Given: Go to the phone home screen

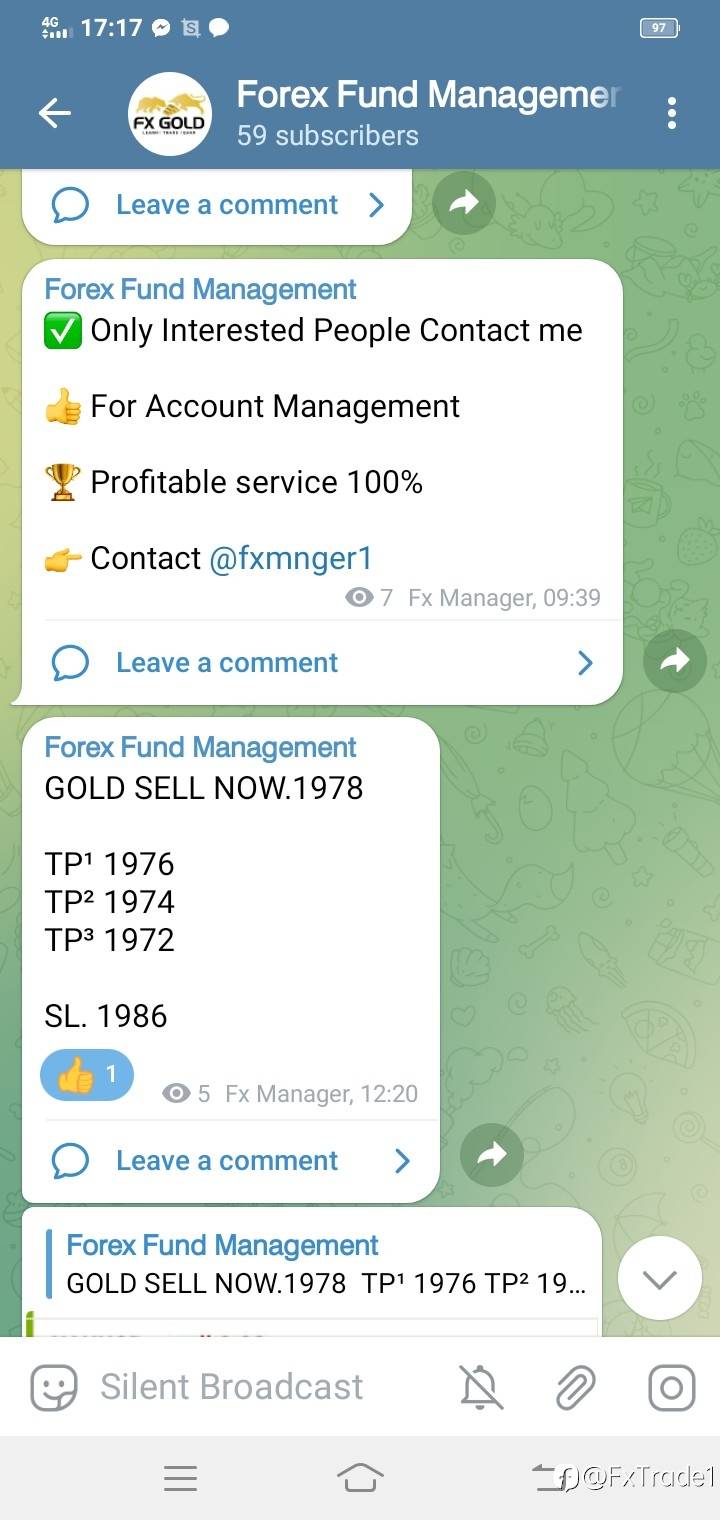Looking at the screenshot, I should 360,1477.
